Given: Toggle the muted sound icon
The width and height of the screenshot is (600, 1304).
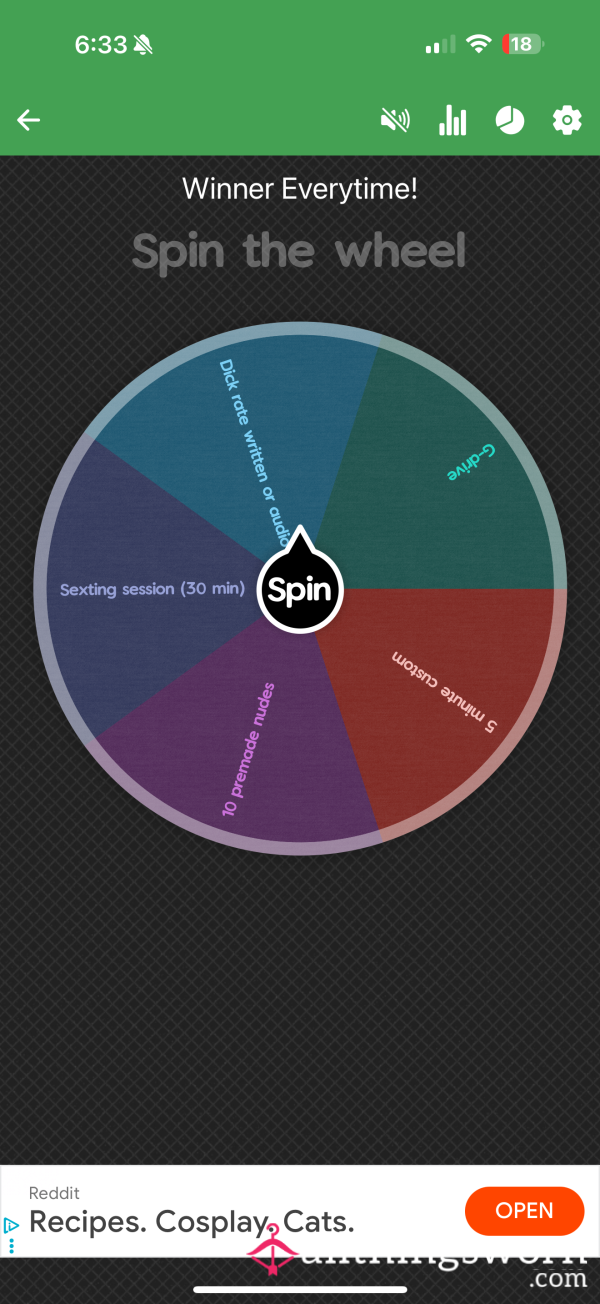Looking at the screenshot, I should coord(395,121).
